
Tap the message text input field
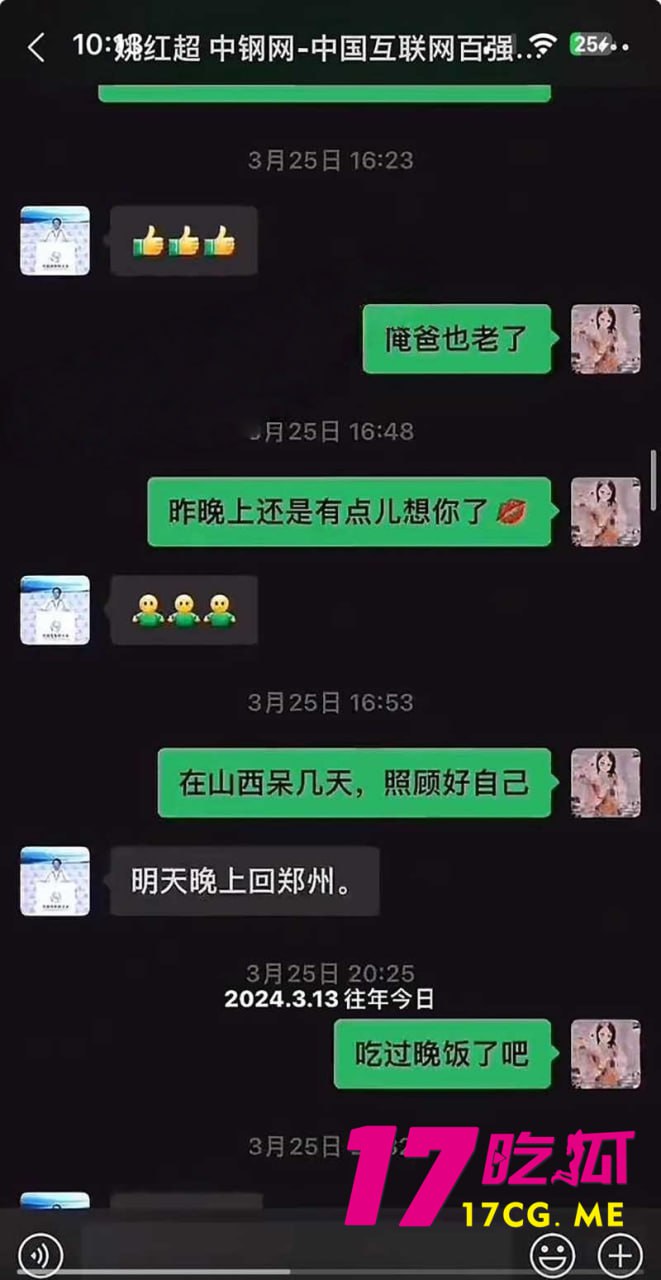click(300, 1252)
